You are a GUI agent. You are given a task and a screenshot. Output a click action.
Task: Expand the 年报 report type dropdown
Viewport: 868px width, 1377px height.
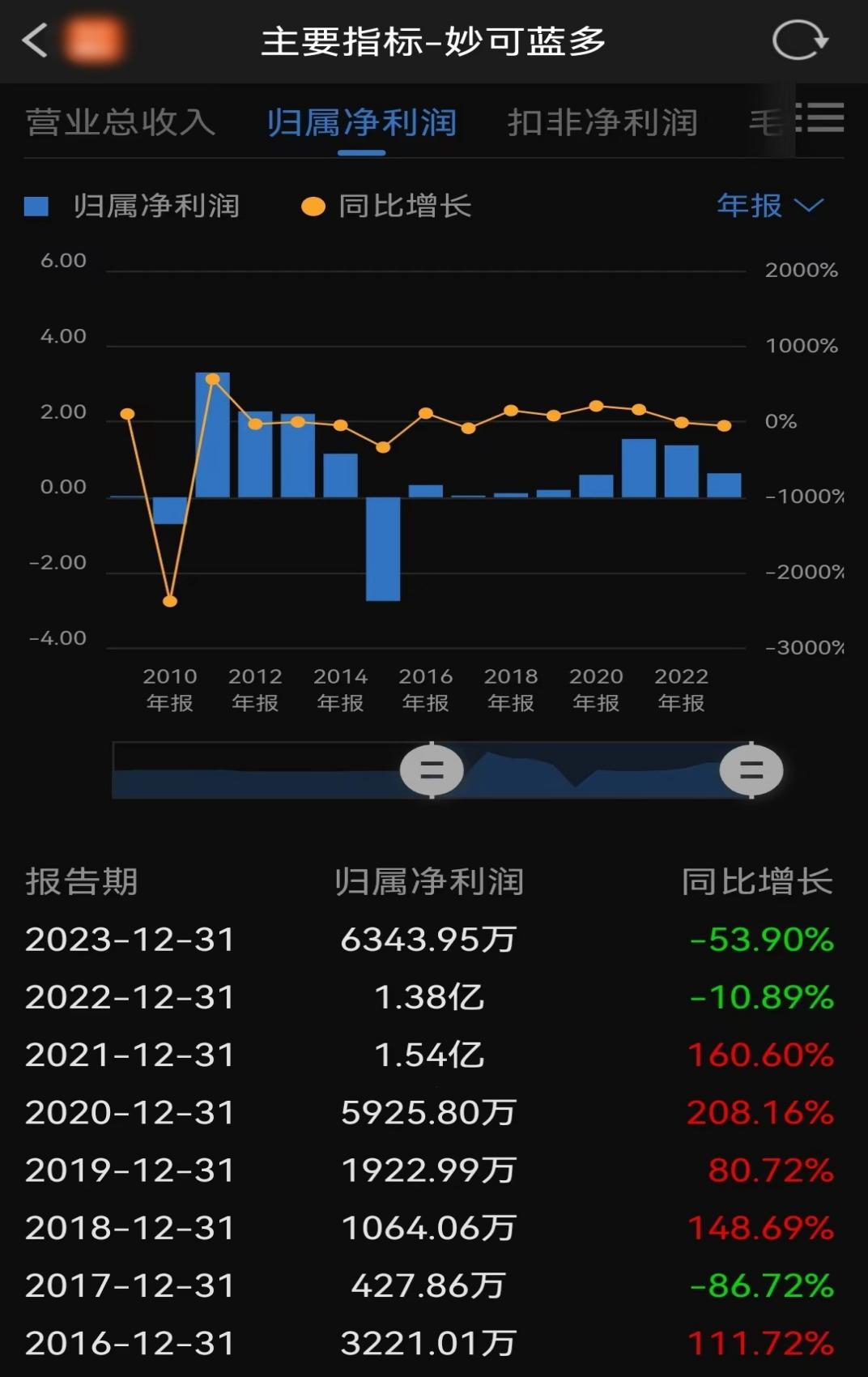[x=769, y=206]
